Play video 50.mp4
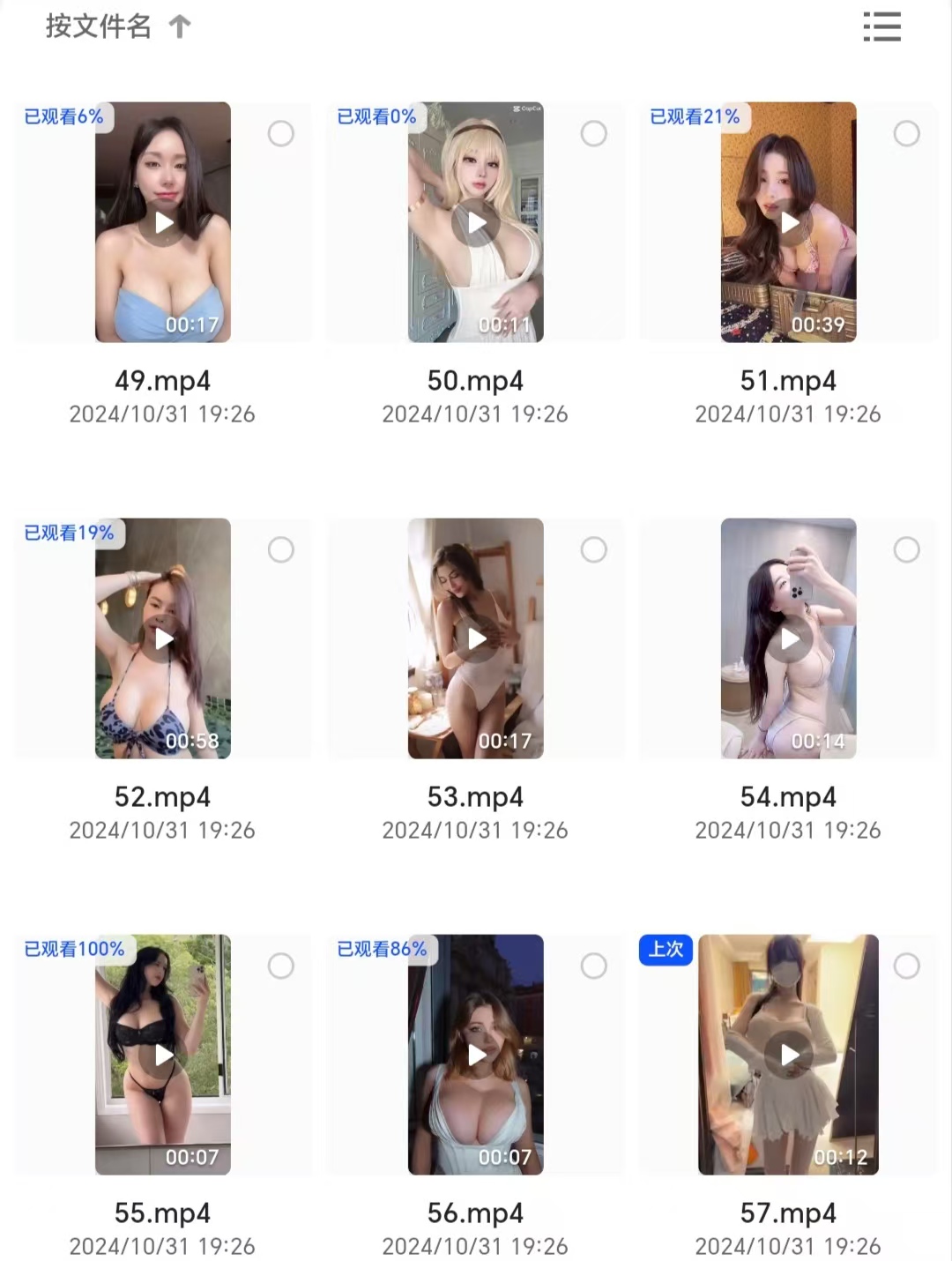 [x=476, y=222]
